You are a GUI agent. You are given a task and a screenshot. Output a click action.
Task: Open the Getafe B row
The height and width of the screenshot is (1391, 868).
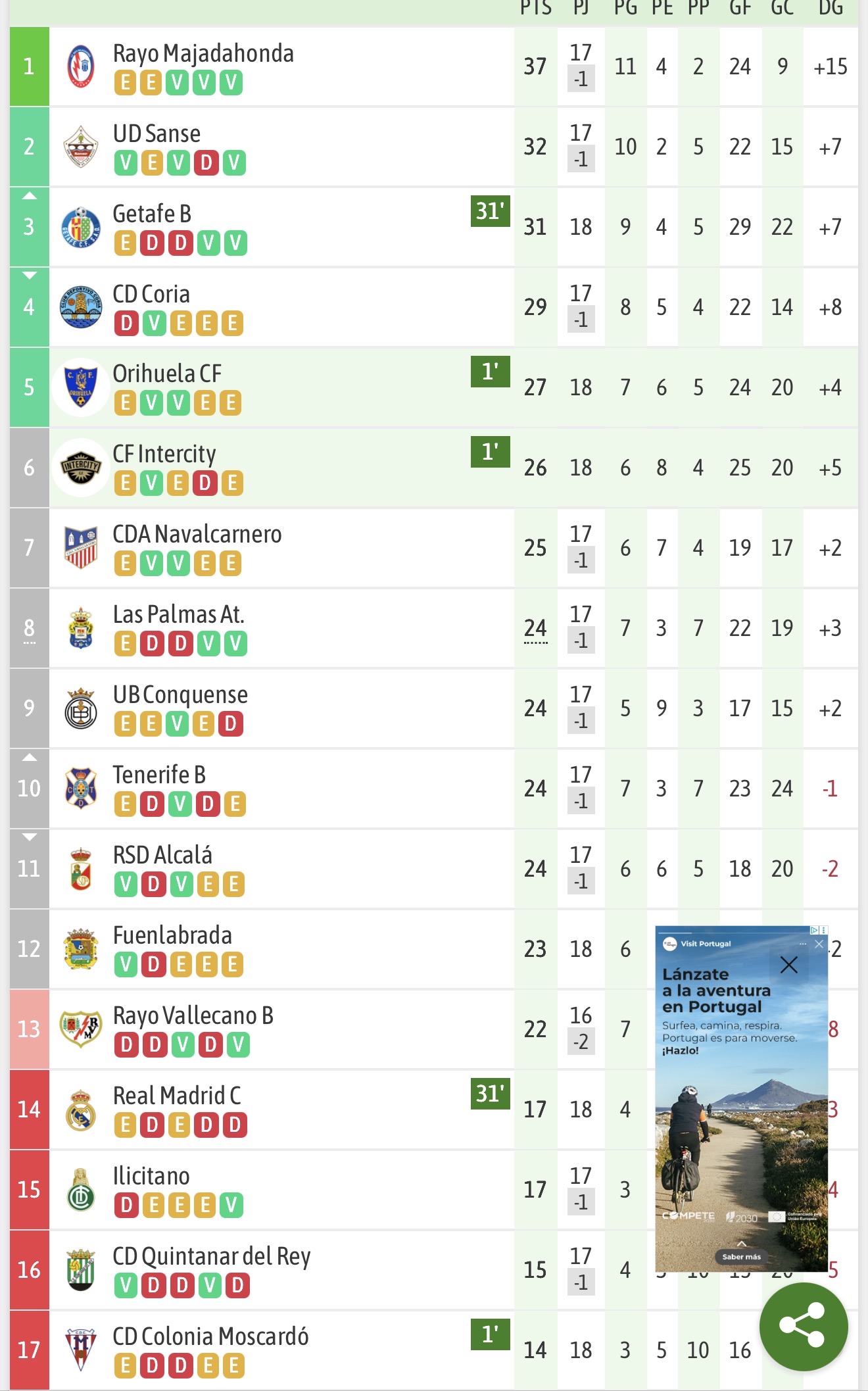pyautogui.click(x=152, y=214)
